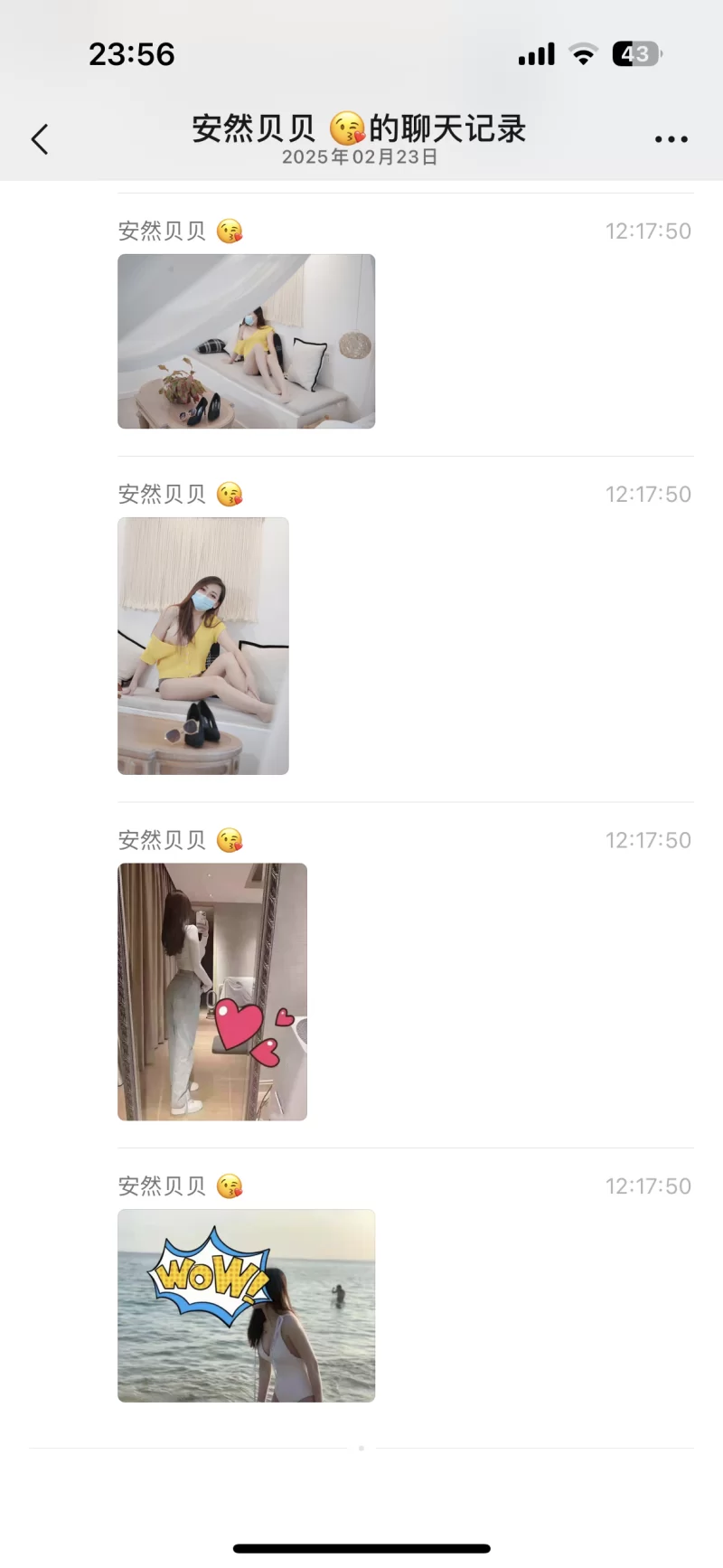Screen dimensions: 723x1568
Task: Tap sender name 安然贝贝 above the beach photo
Action: coord(161,1185)
